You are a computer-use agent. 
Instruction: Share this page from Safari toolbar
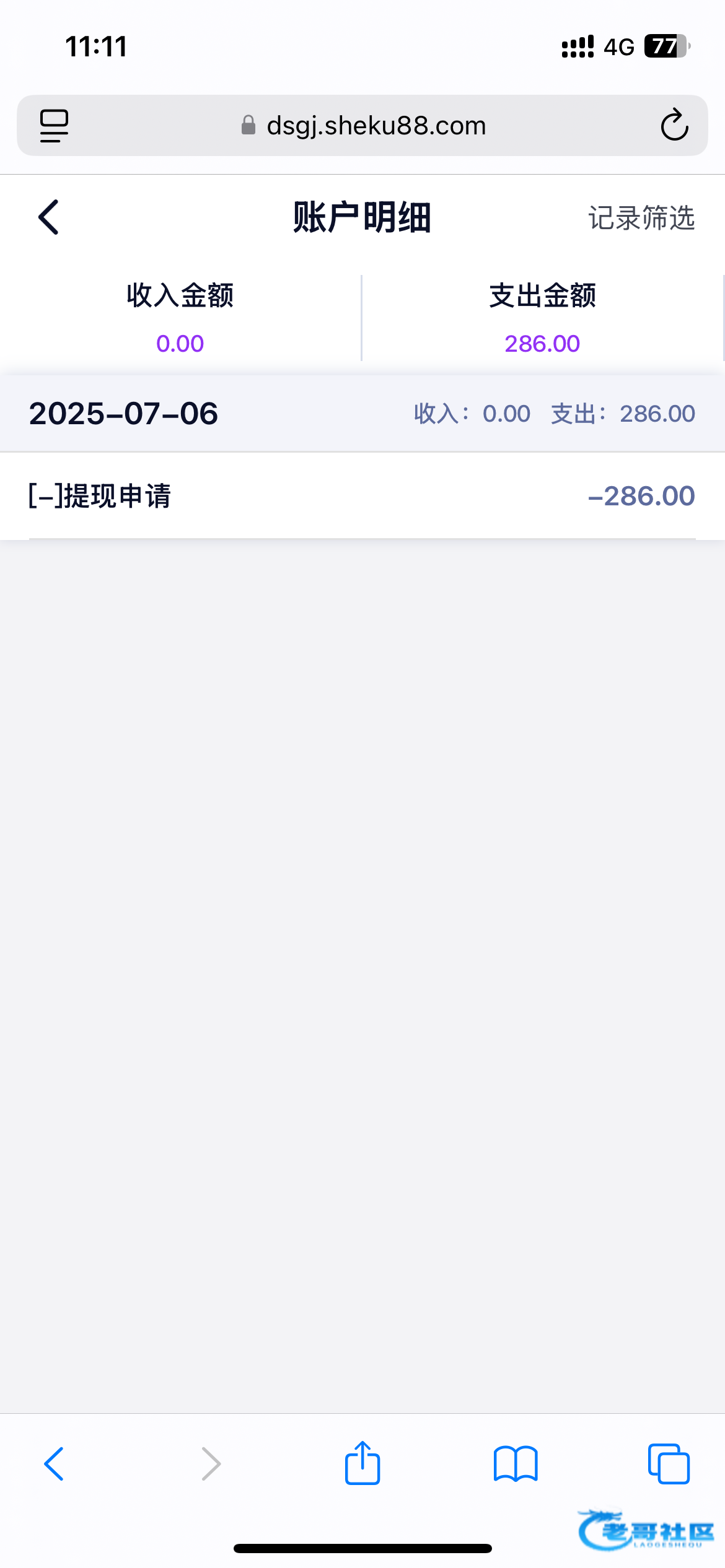[x=362, y=1463]
